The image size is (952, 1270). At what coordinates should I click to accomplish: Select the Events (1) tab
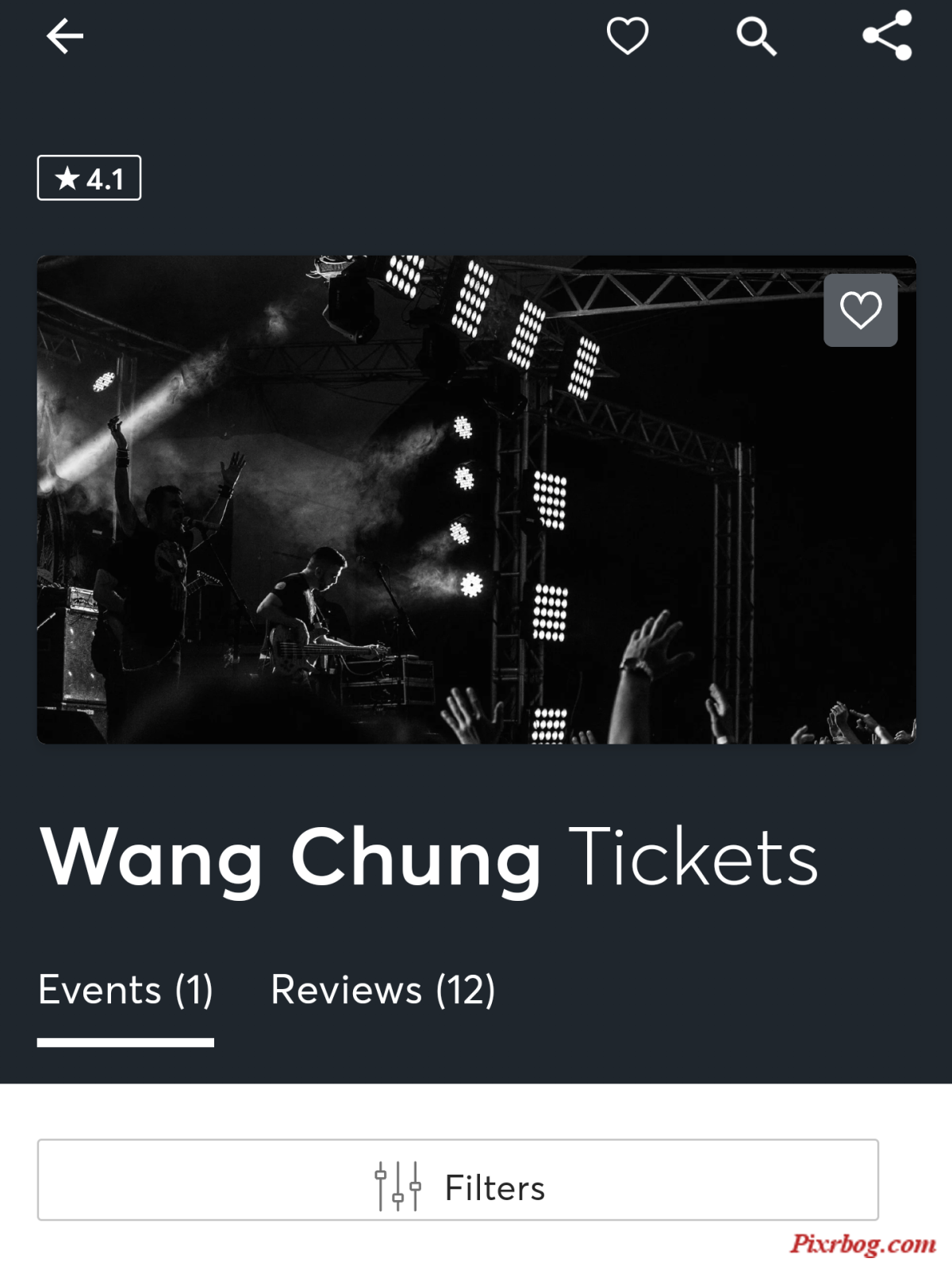click(x=125, y=991)
